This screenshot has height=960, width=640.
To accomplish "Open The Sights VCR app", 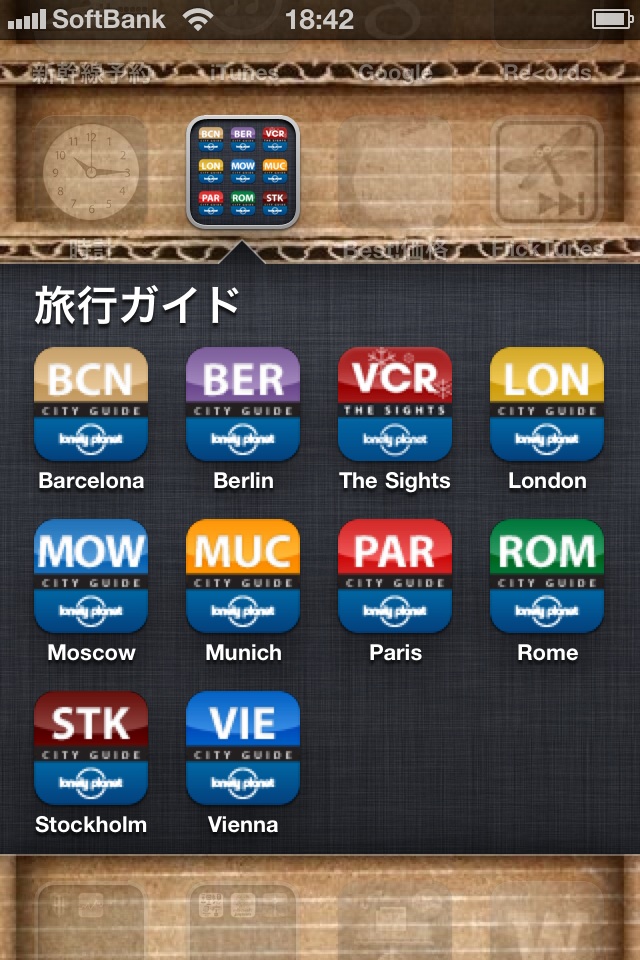I will click(395, 404).
